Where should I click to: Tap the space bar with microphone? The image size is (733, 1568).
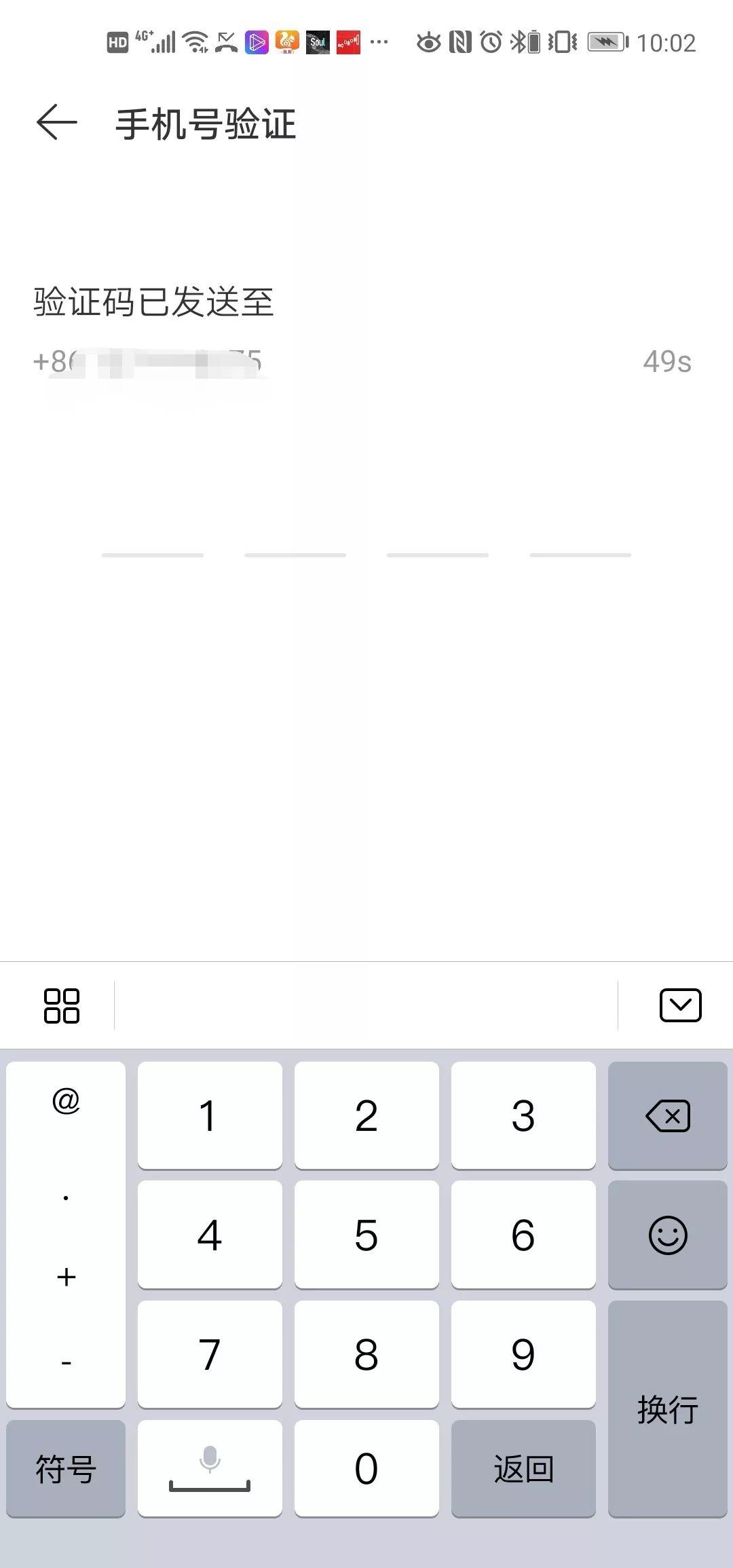pos(209,1468)
